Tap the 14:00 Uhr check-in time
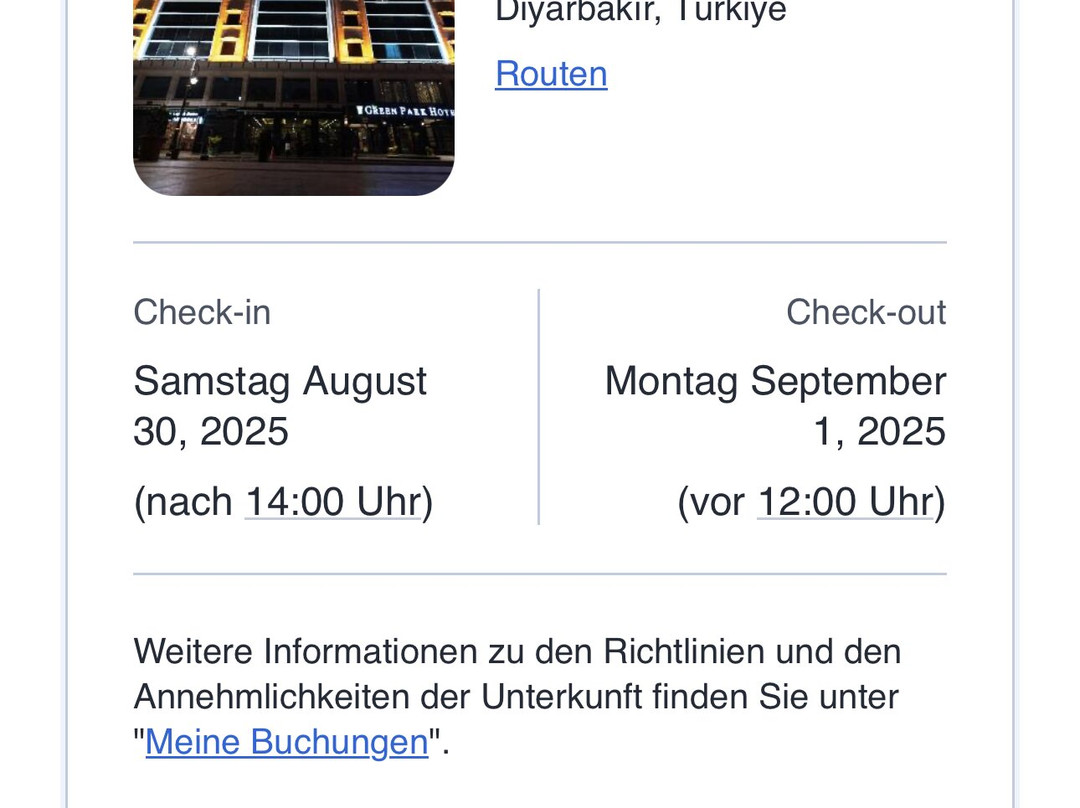This screenshot has width=1080, height=808. (332, 502)
